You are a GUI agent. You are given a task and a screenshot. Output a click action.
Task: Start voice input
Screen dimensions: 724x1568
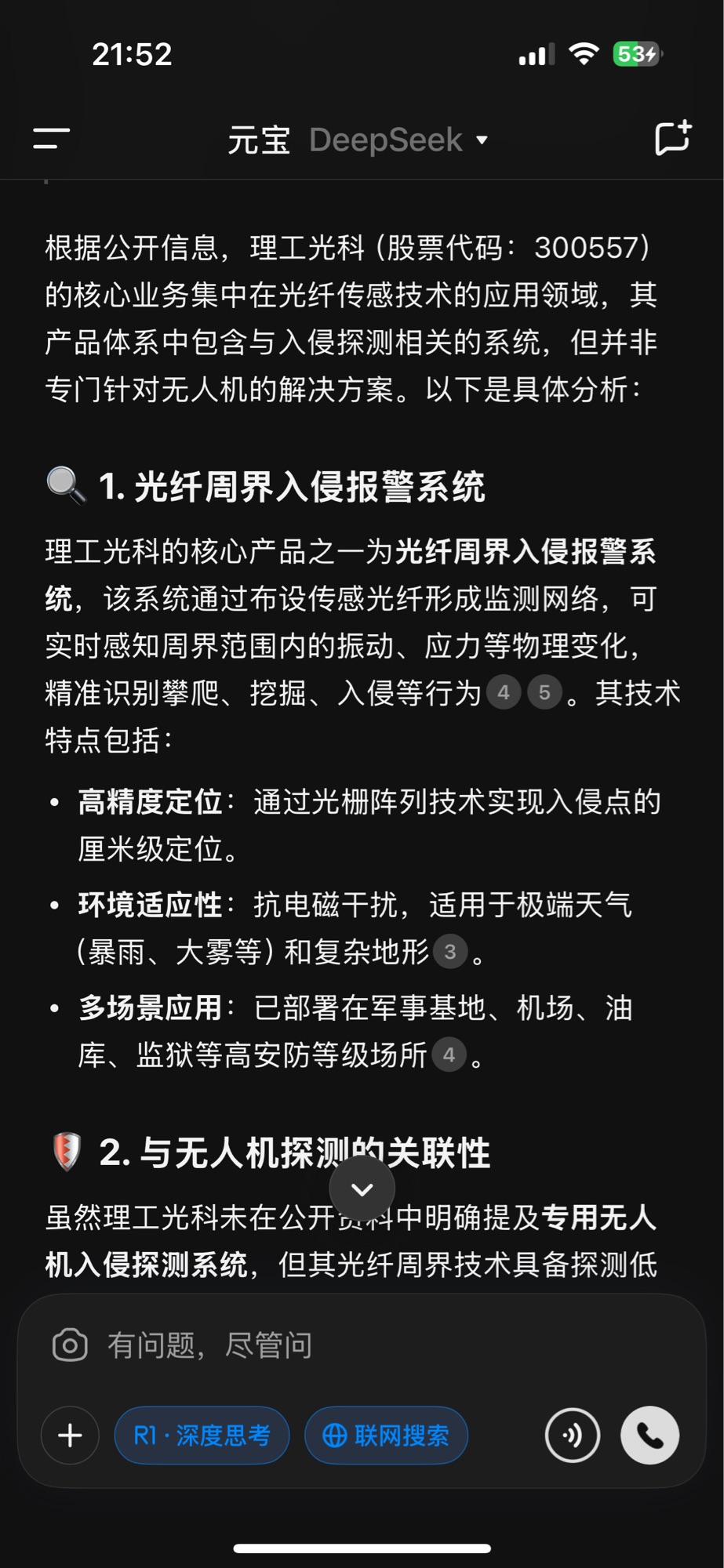pyautogui.click(x=572, y=1436)
